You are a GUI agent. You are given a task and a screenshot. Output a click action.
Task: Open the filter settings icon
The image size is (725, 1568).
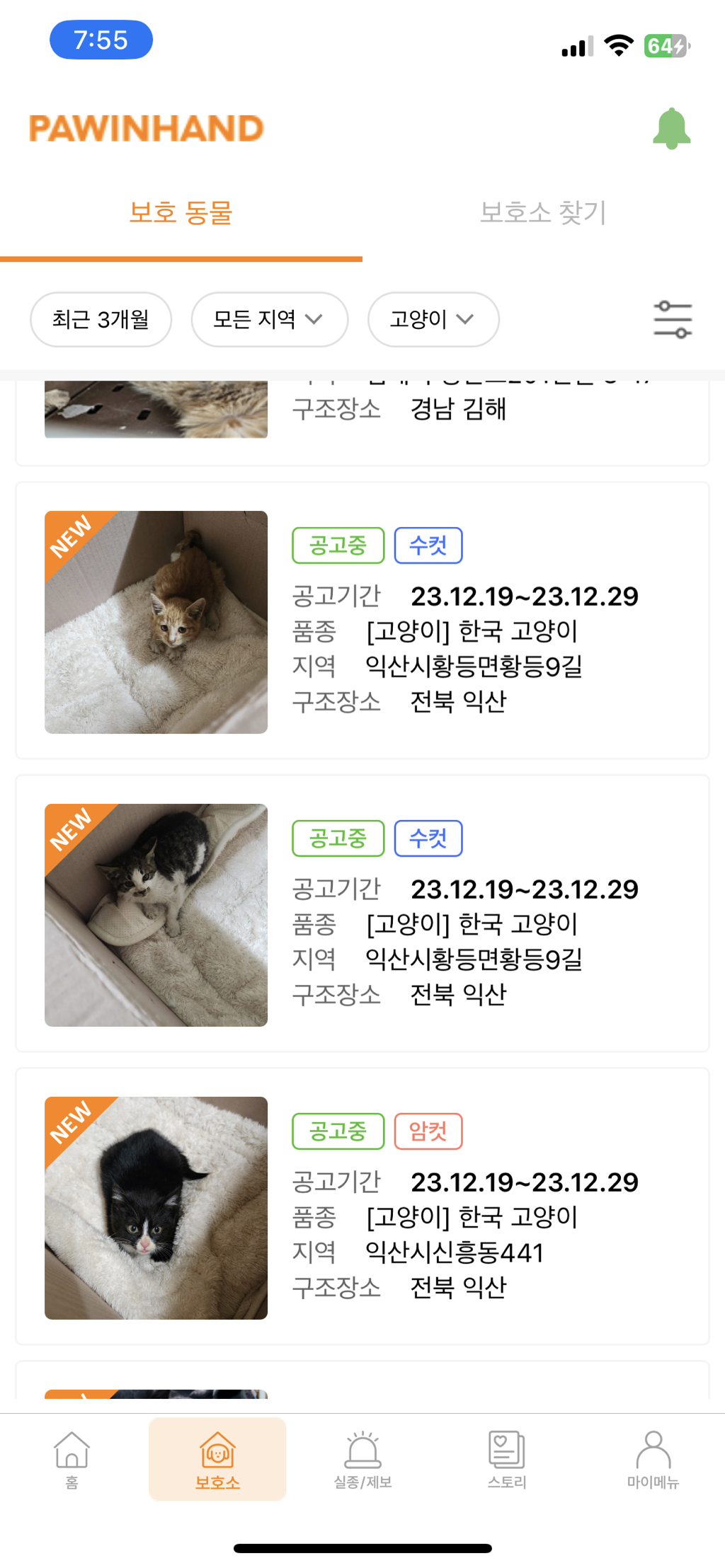(672, 320)
